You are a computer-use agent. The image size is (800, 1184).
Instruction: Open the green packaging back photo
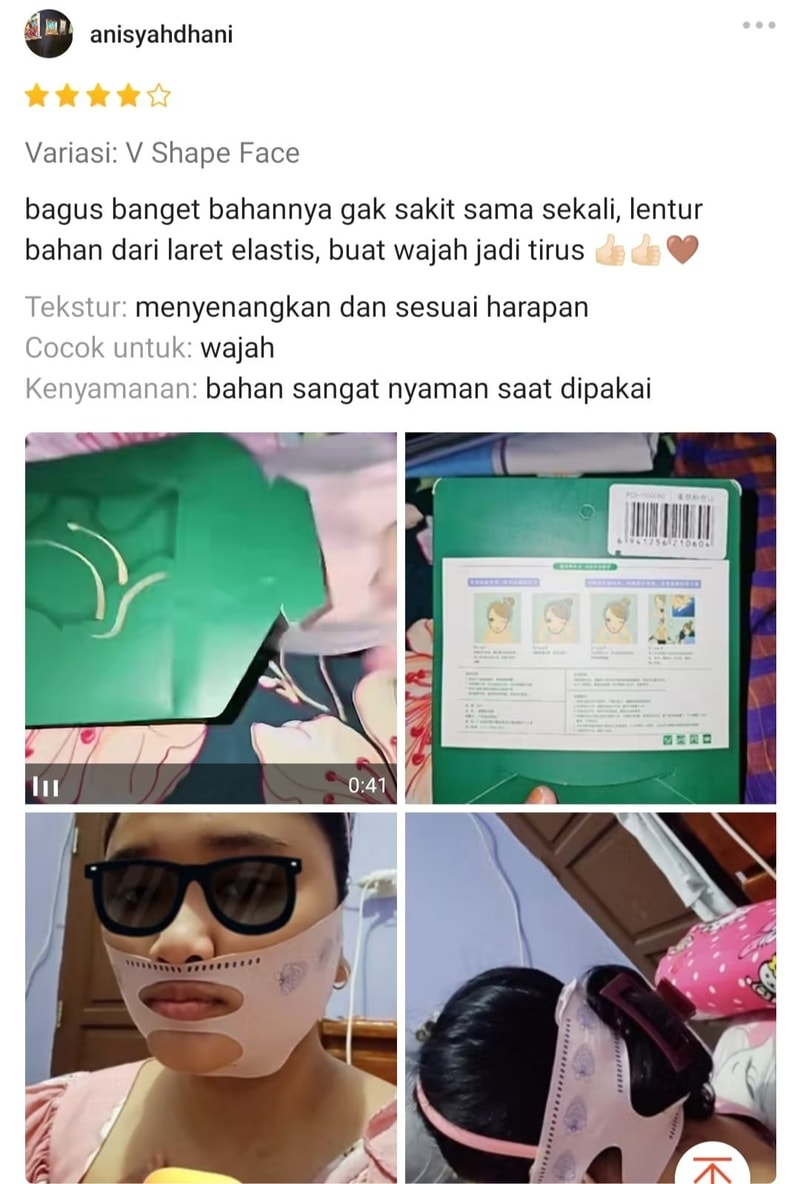[590, 617]
